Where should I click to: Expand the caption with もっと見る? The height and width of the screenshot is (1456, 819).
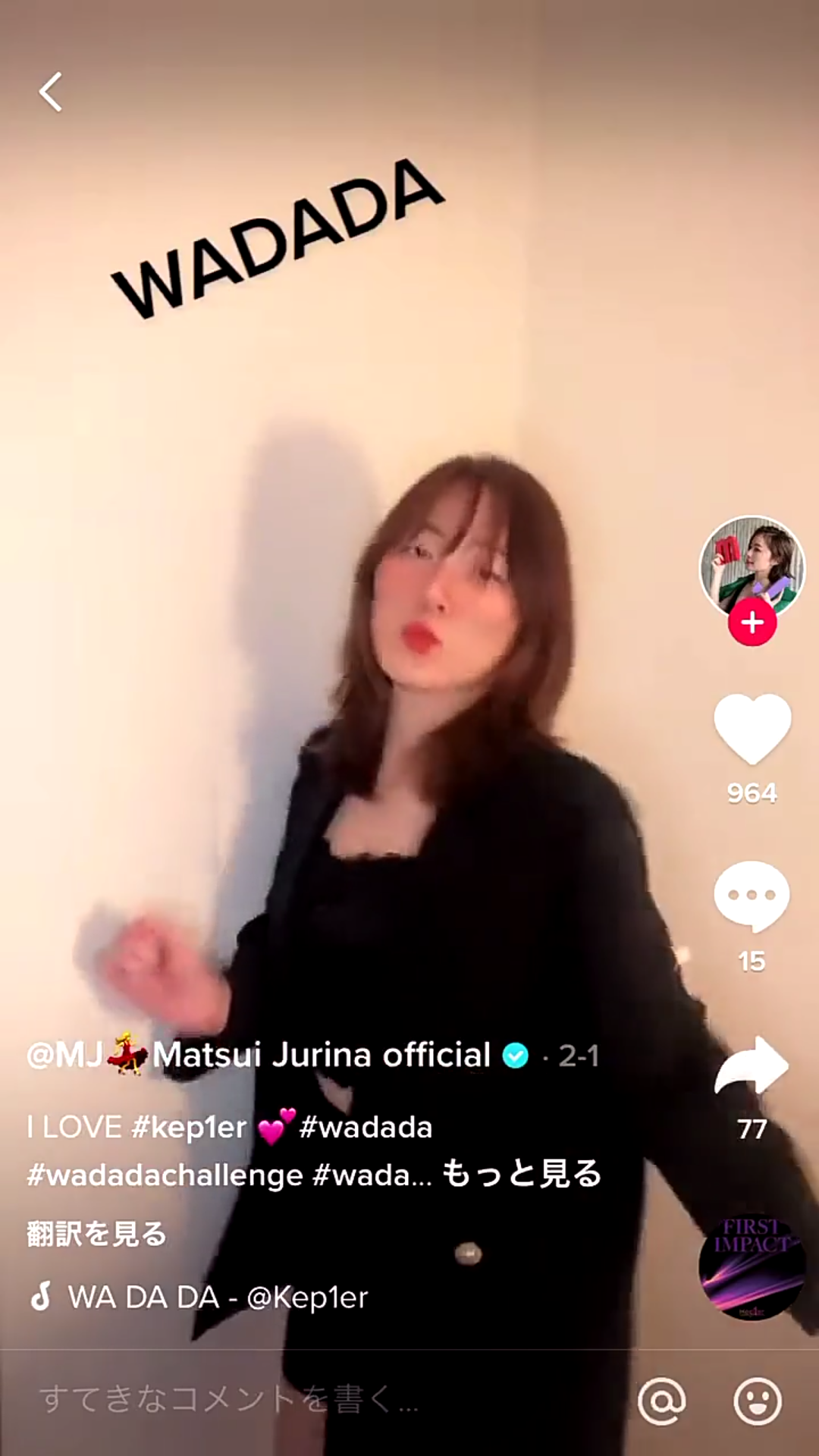(522, 1174)
